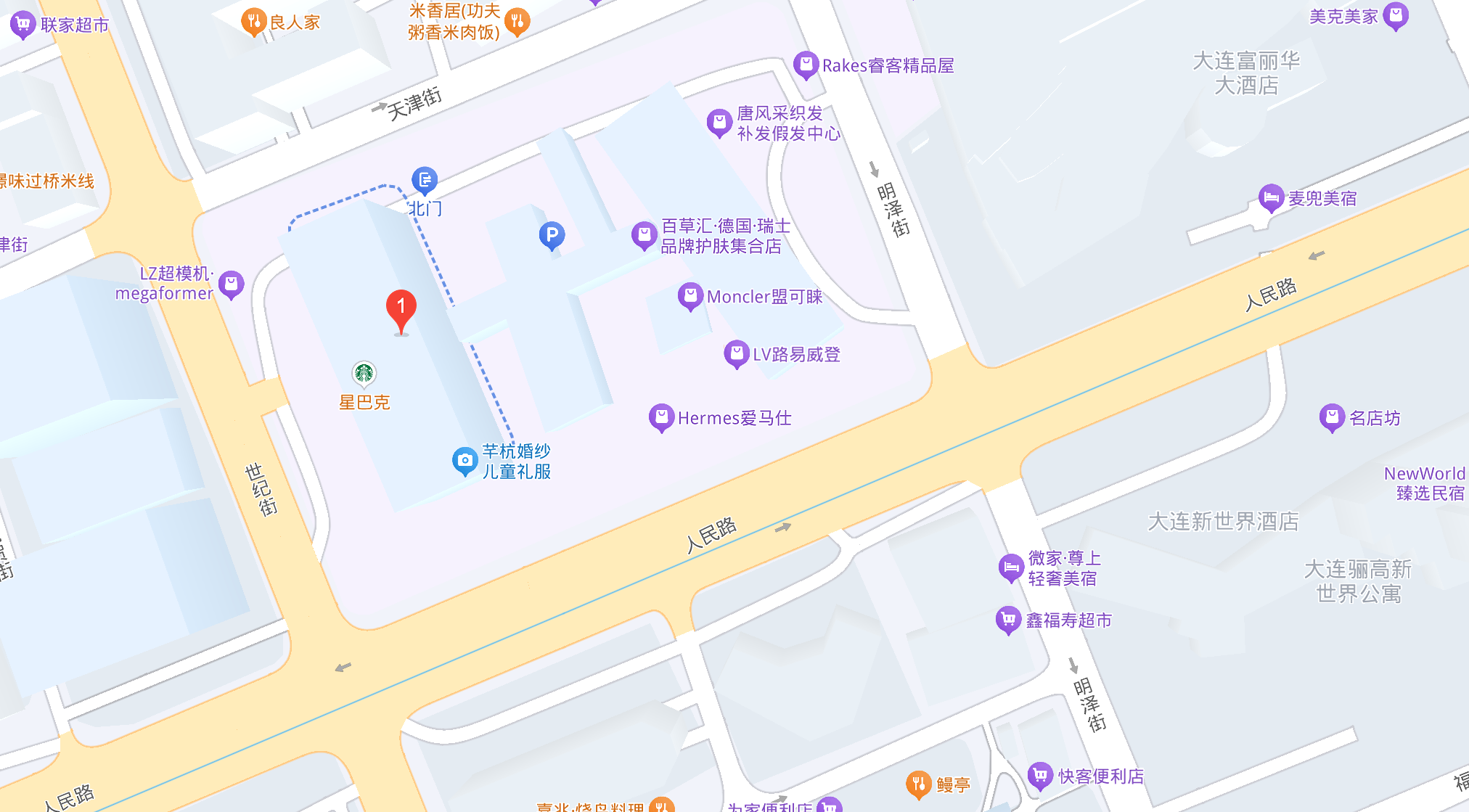Select the LZ超模机 megaformer marker

click(231, 284)
